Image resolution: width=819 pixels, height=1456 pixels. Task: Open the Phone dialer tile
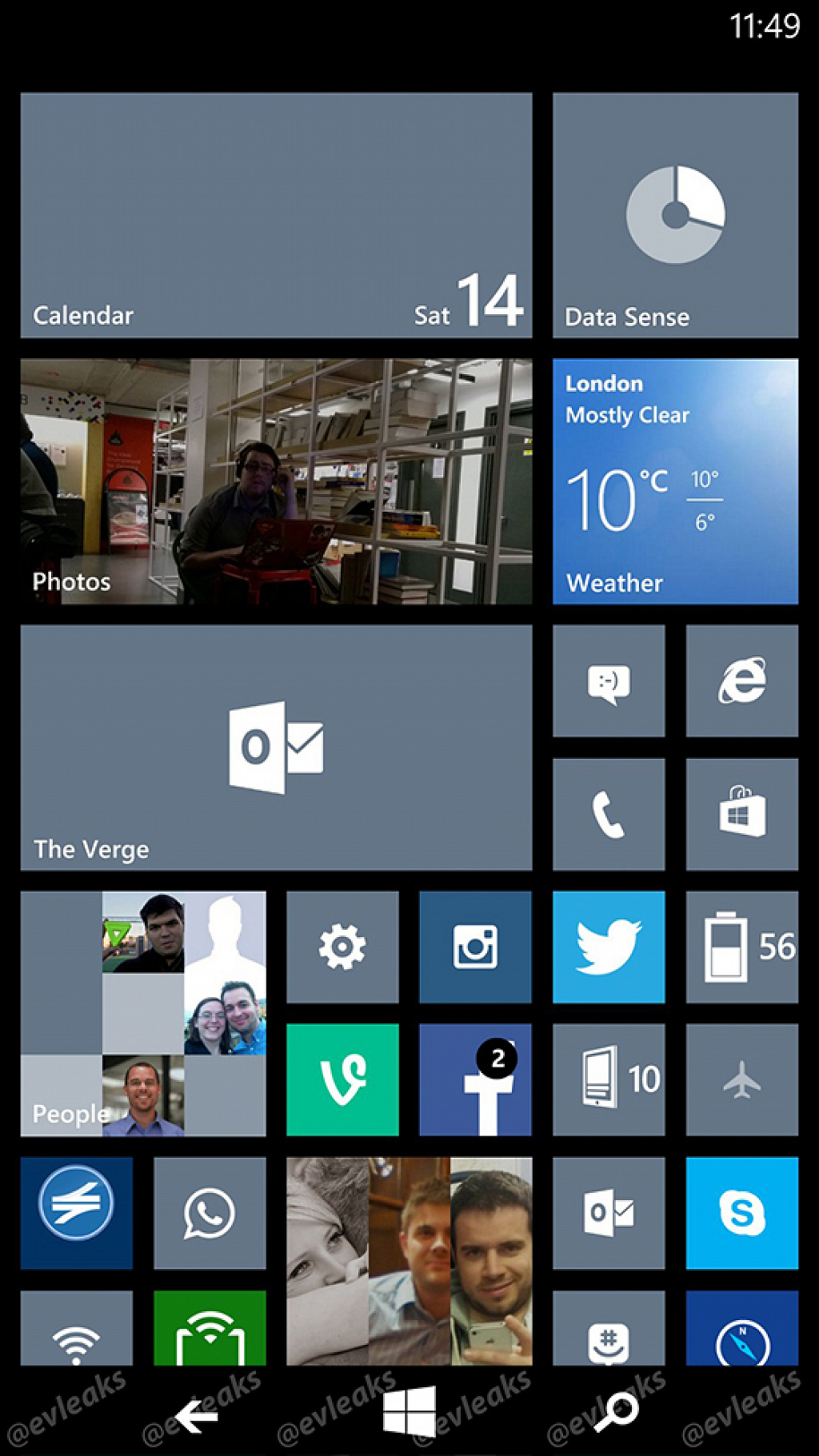coord(609,814)
